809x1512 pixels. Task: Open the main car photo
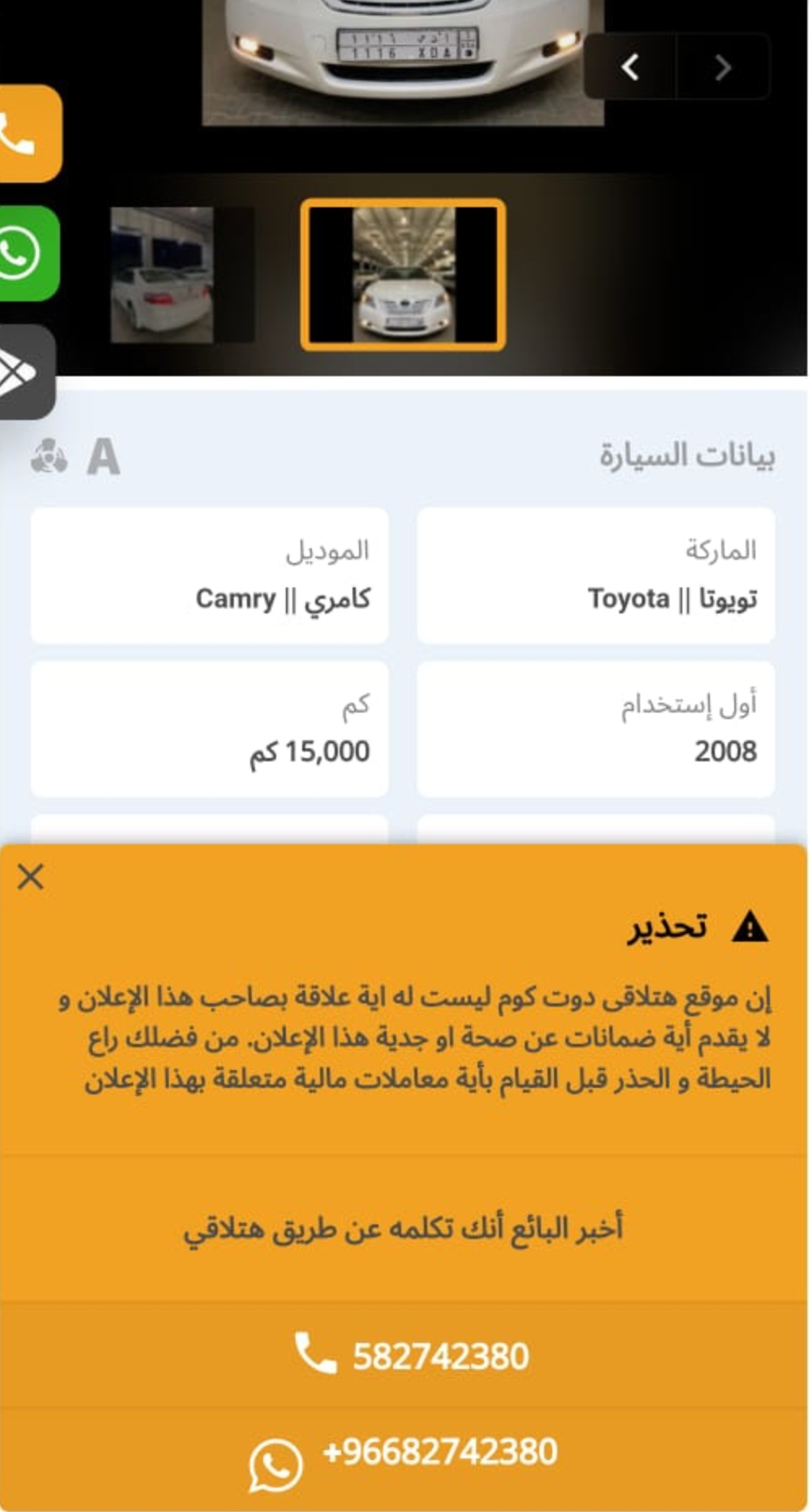tap(403, 63)
